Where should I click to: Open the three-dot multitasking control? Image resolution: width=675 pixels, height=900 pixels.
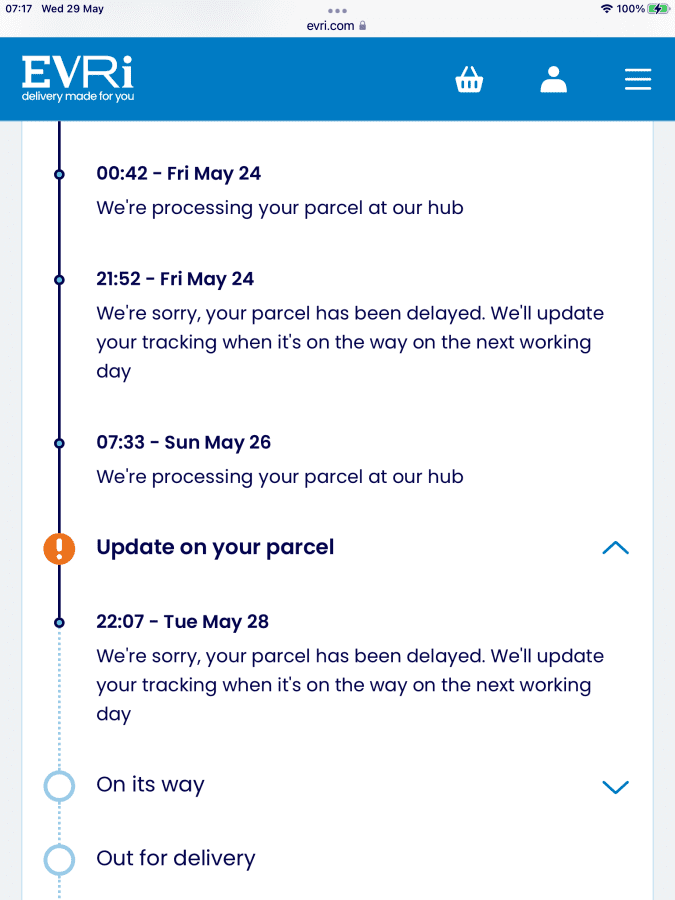(x=337, y=10)
